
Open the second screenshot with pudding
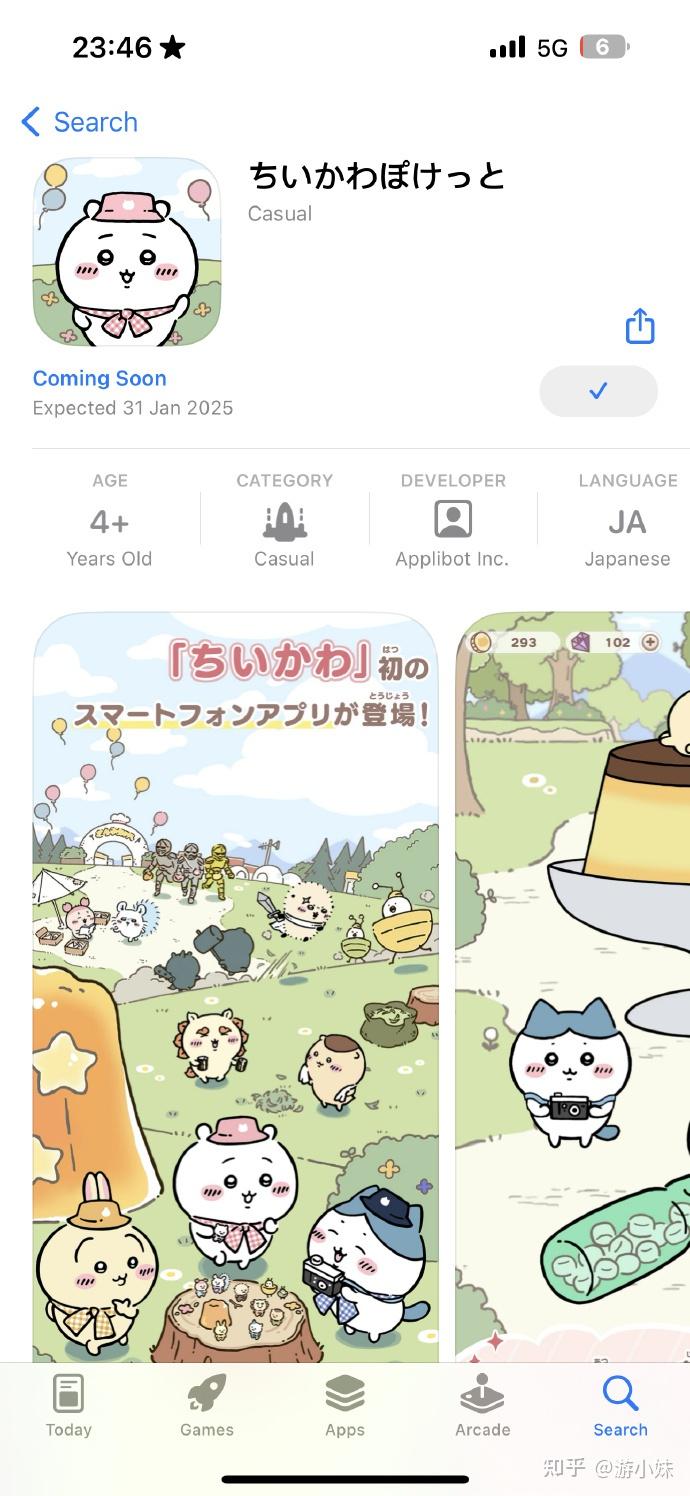573,985
